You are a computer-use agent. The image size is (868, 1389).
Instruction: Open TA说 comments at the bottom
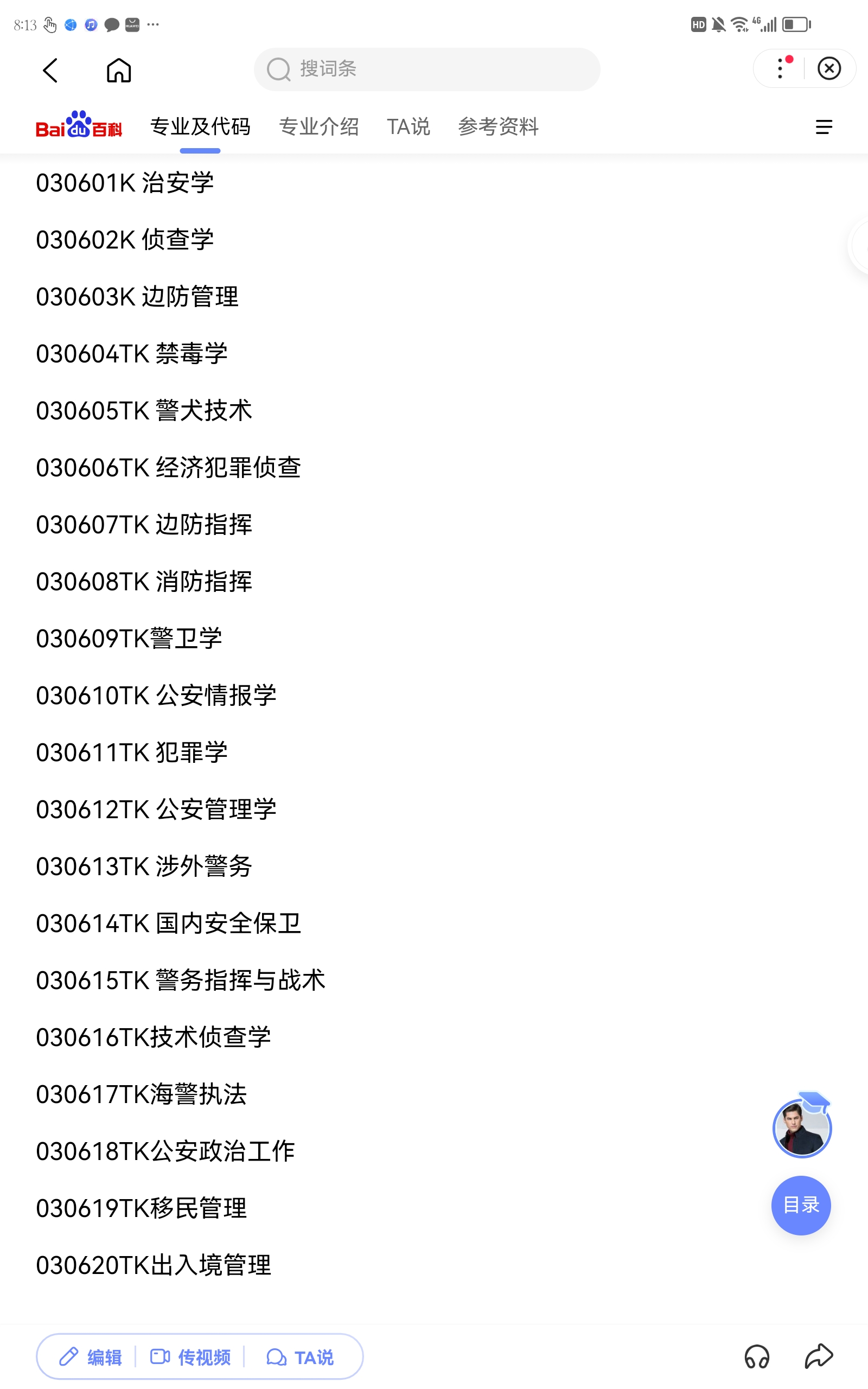click(300, 1357)
